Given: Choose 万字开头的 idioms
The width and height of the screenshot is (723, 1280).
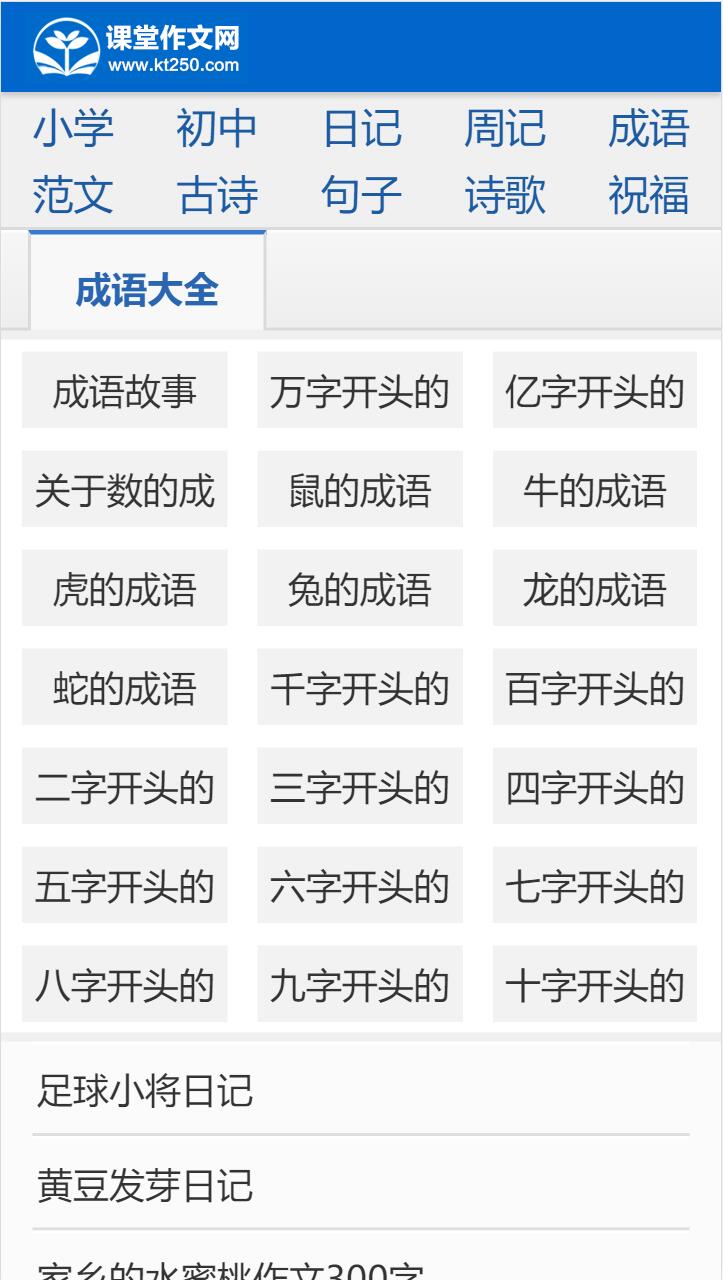Looking at the screenshot, I should point(360,391).
